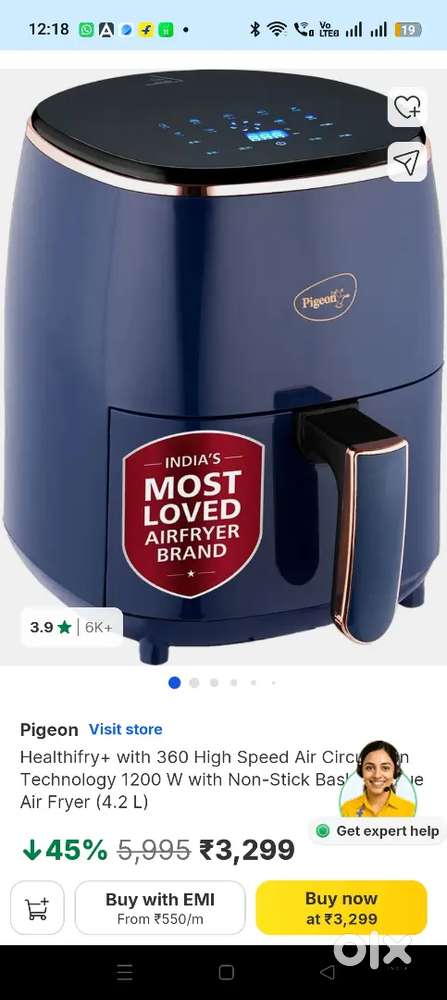Image resolution: width=447 pixels, height=1000 pixels.
Task: Add the air fryer to wishlist
Action: 407,107
